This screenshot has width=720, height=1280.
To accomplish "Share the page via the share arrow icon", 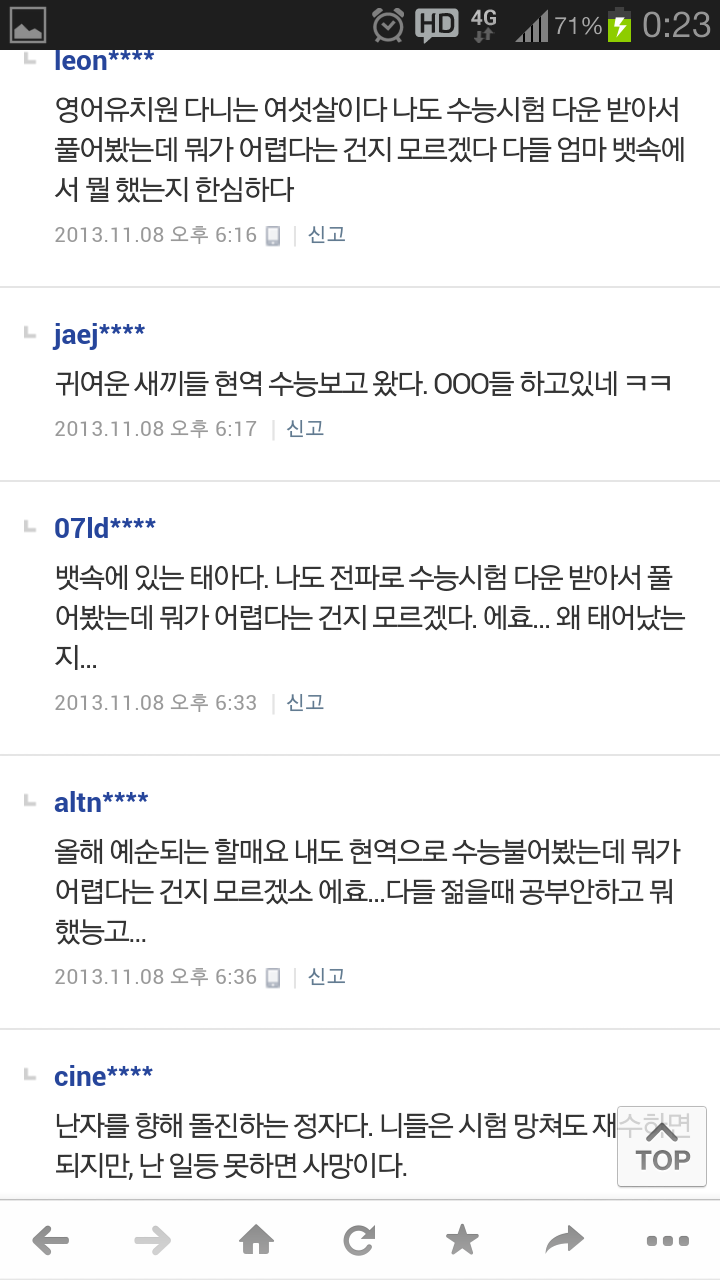I will pos(565,1239).
